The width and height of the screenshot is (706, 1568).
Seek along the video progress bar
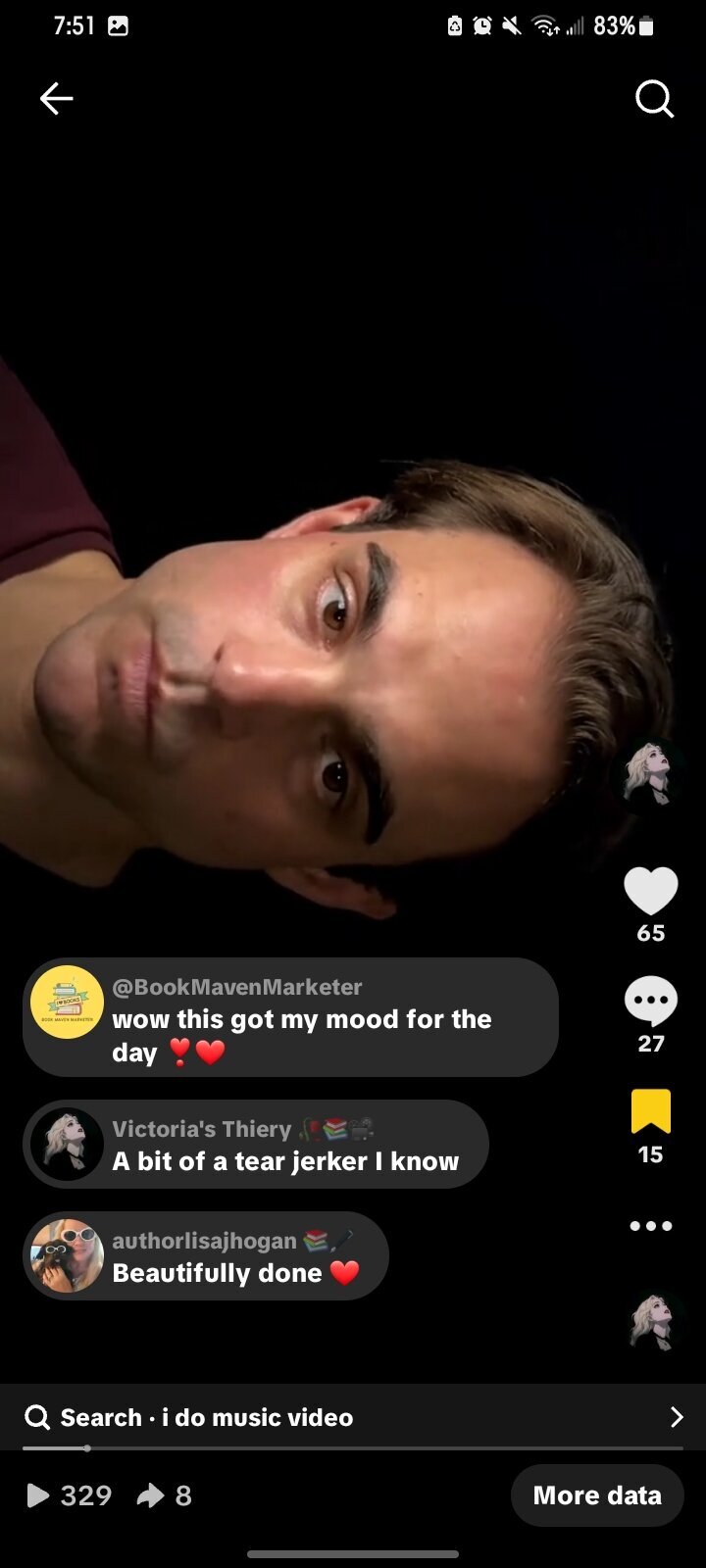tap(353, 1447)
